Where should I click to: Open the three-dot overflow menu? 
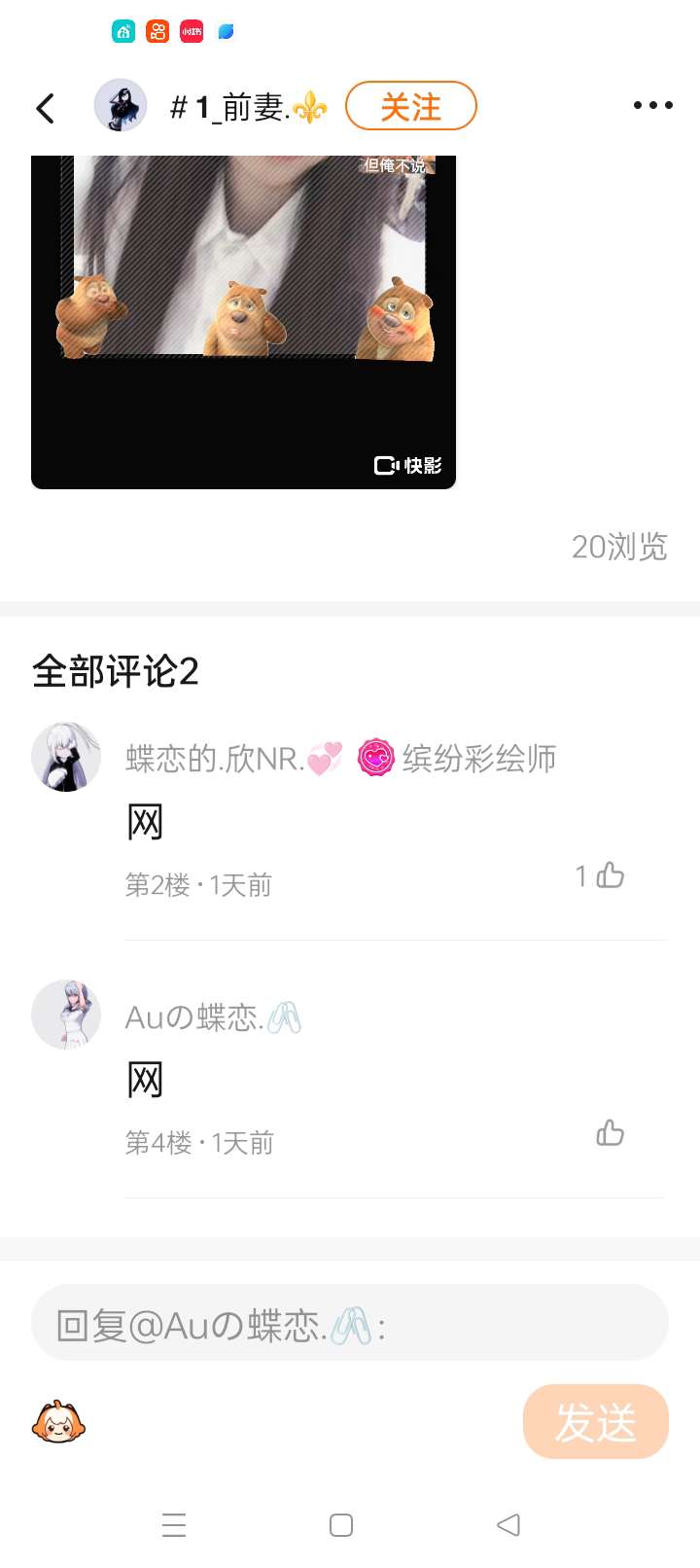coord(652,105)
